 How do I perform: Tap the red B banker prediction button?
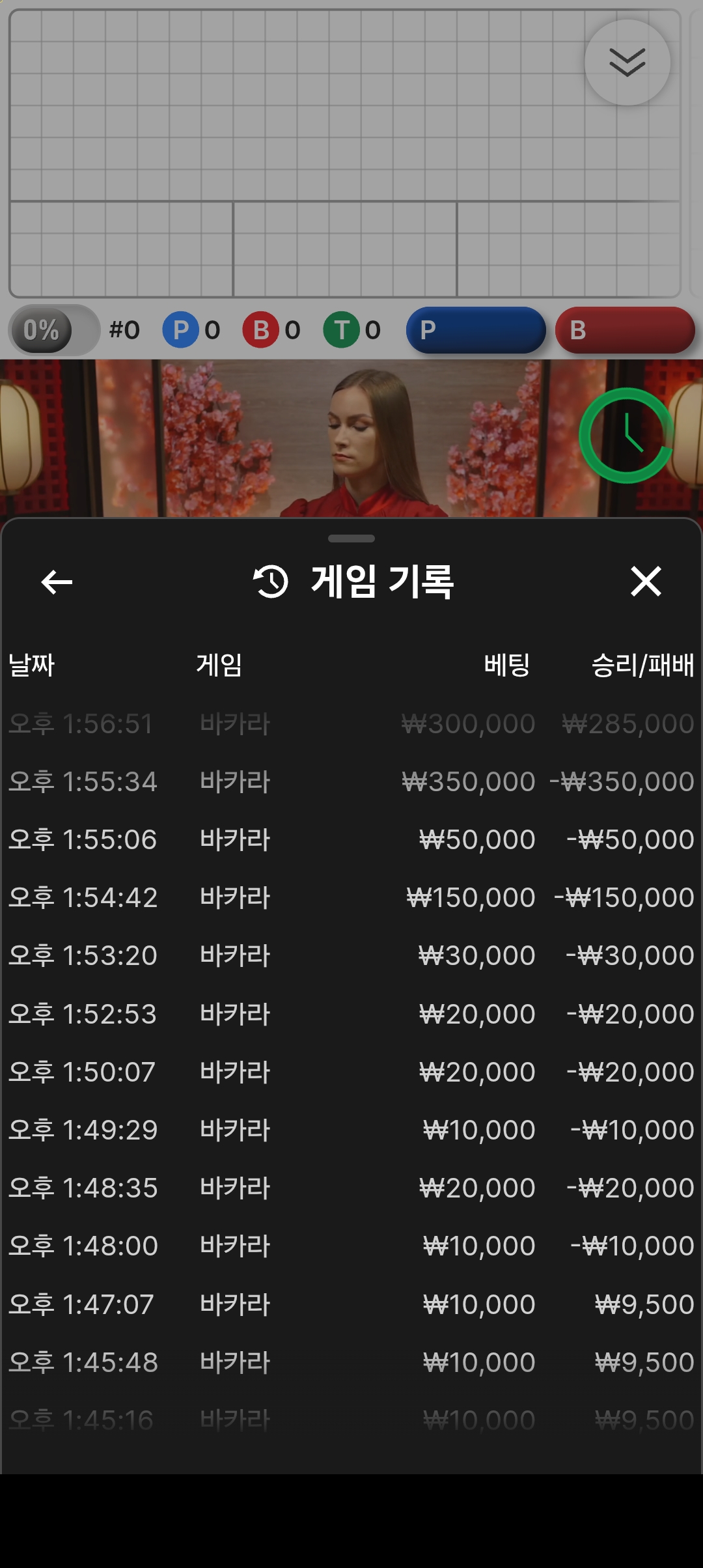(625, 330)
